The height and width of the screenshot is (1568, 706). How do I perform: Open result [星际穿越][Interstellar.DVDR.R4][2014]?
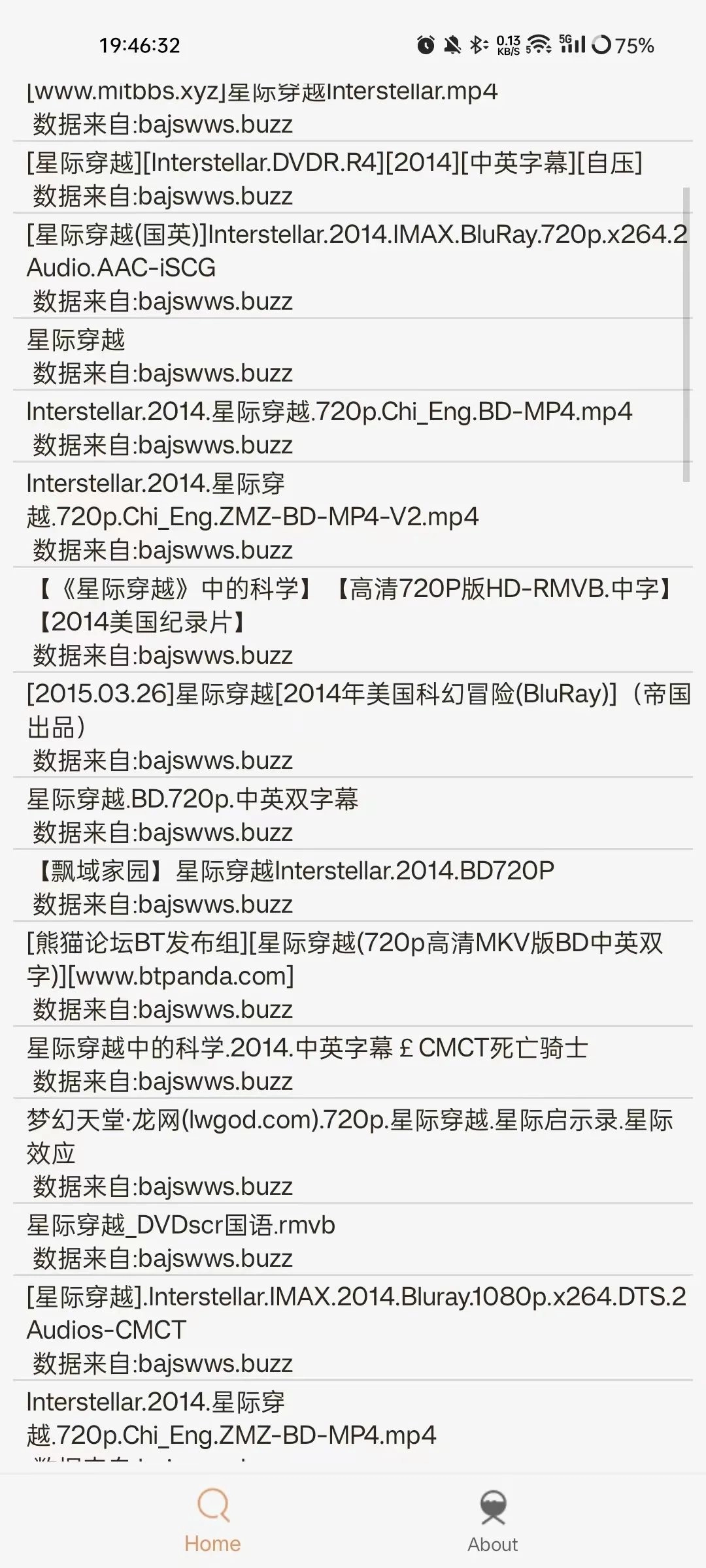334,163
